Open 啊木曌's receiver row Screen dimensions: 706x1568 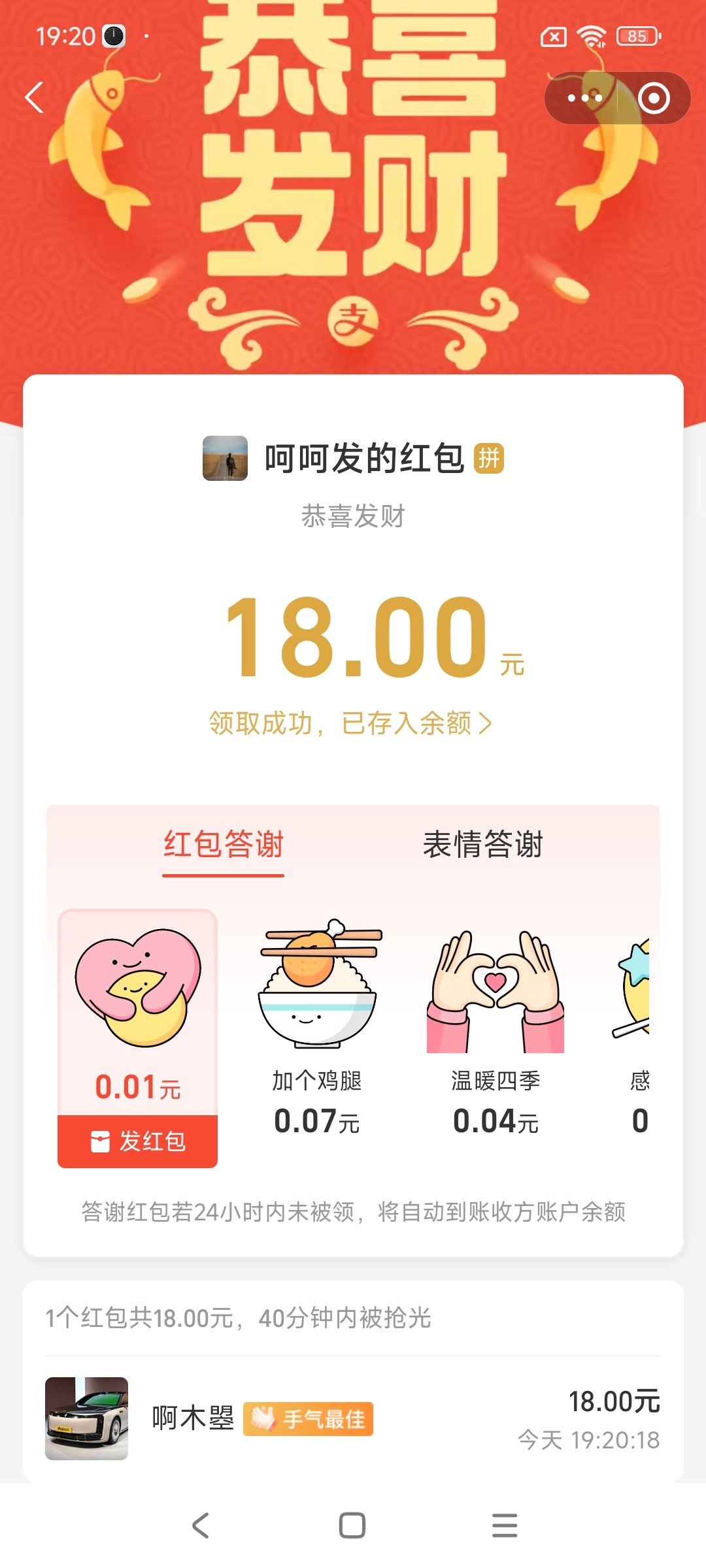coord(353,1418)
